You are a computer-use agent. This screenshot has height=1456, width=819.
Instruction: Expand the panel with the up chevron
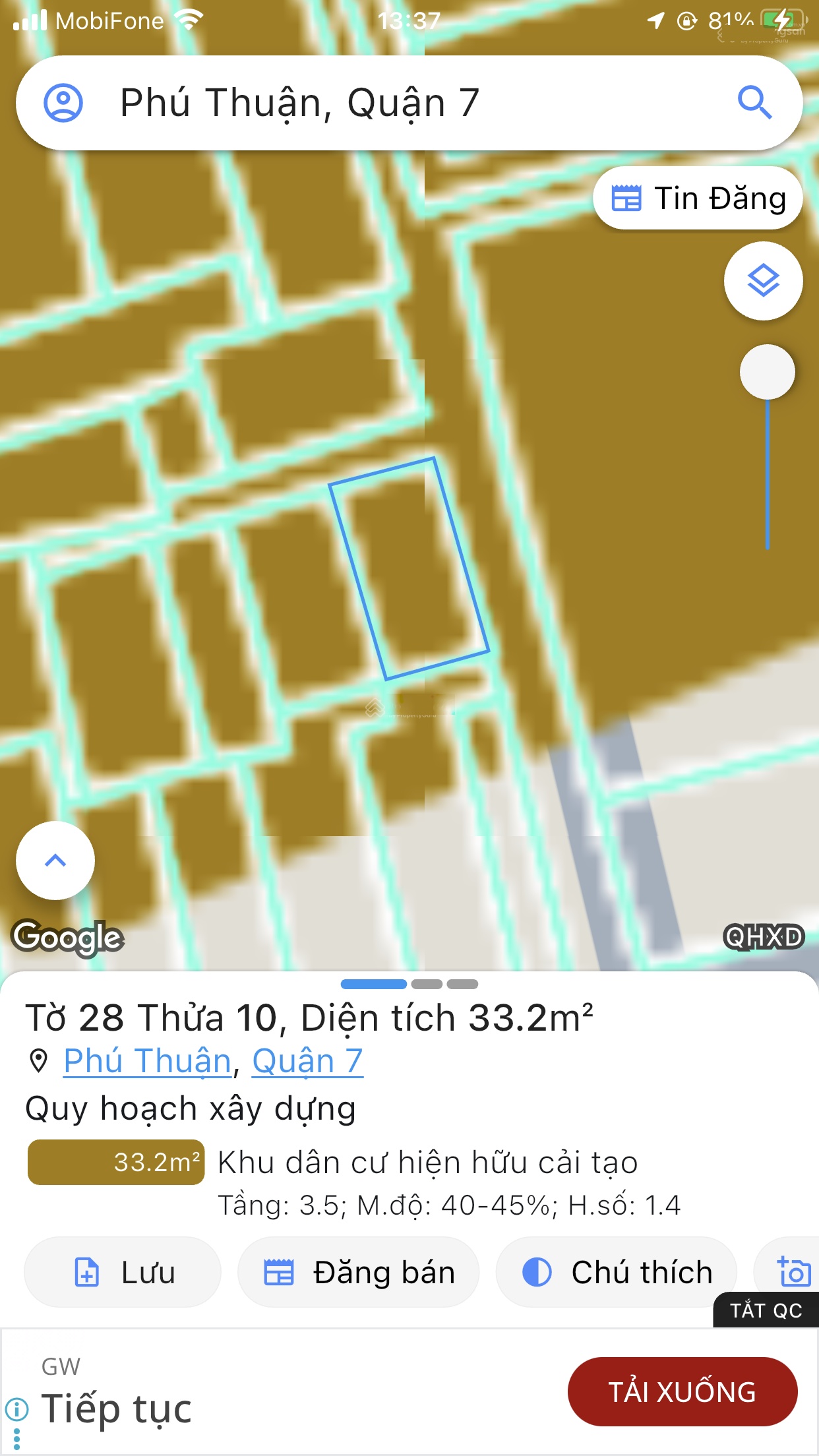click(x=55, y=860)
